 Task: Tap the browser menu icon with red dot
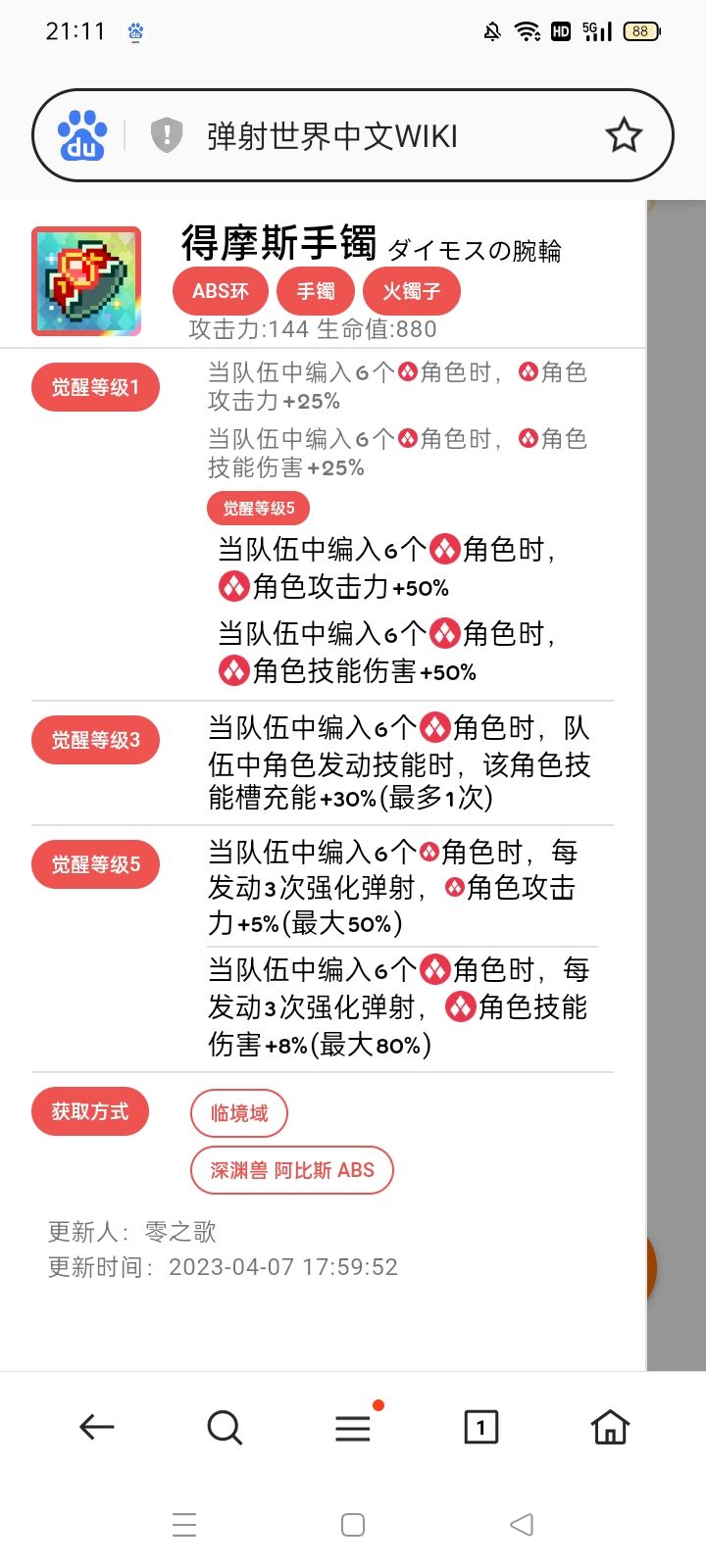pos(353,1427)
